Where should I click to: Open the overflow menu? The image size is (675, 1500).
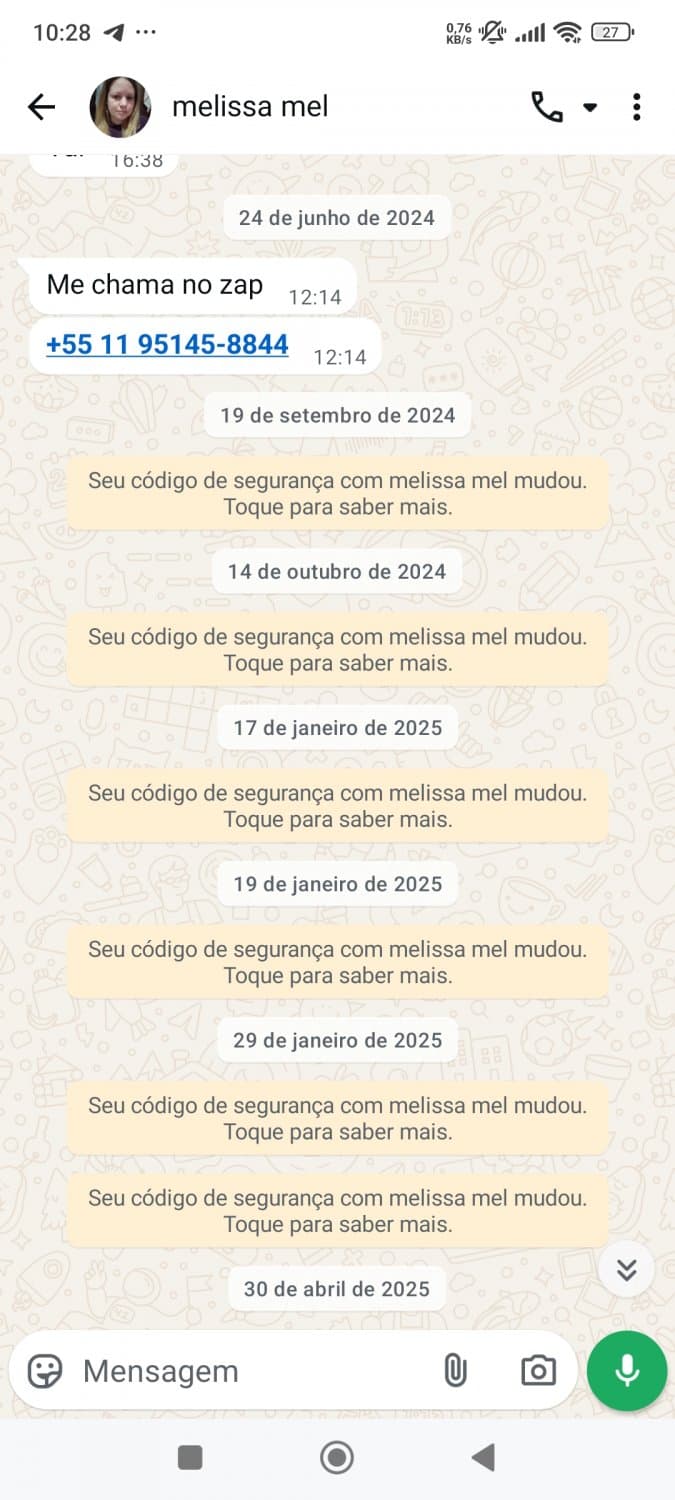pos(636,107)
